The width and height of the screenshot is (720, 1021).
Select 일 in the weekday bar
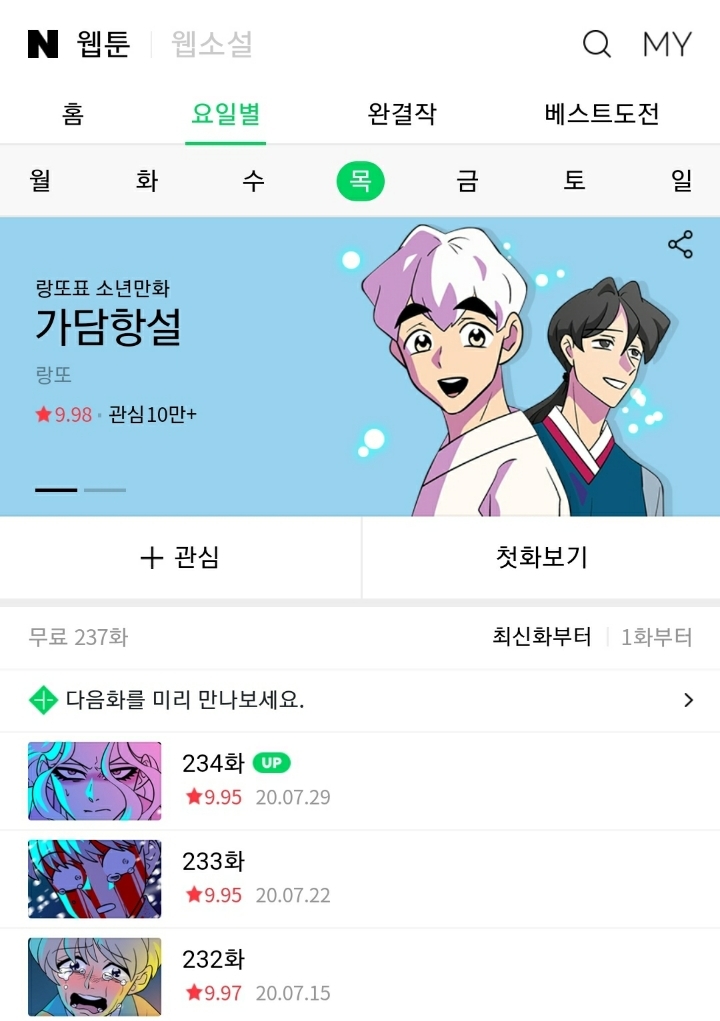coord(681,181)
